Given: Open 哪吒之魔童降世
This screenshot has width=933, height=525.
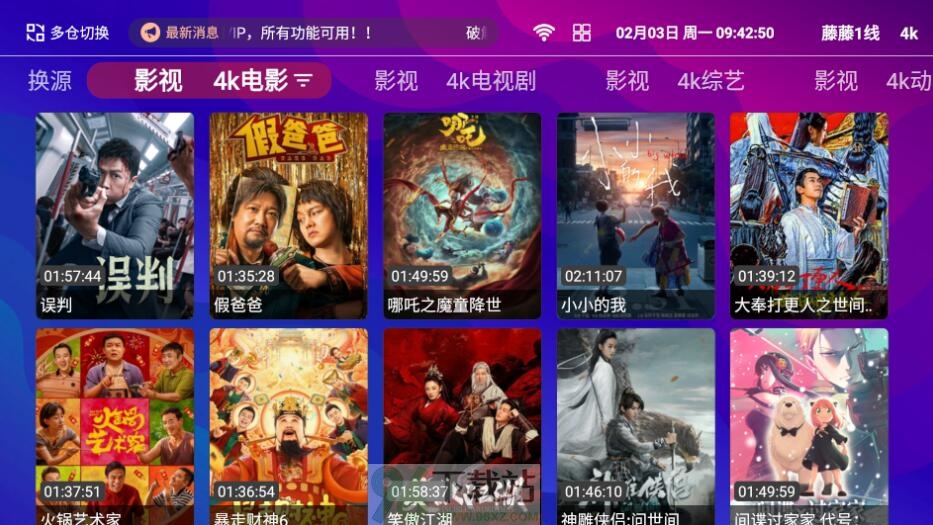Looking at the screenshot, I should [x=462, y=215].
